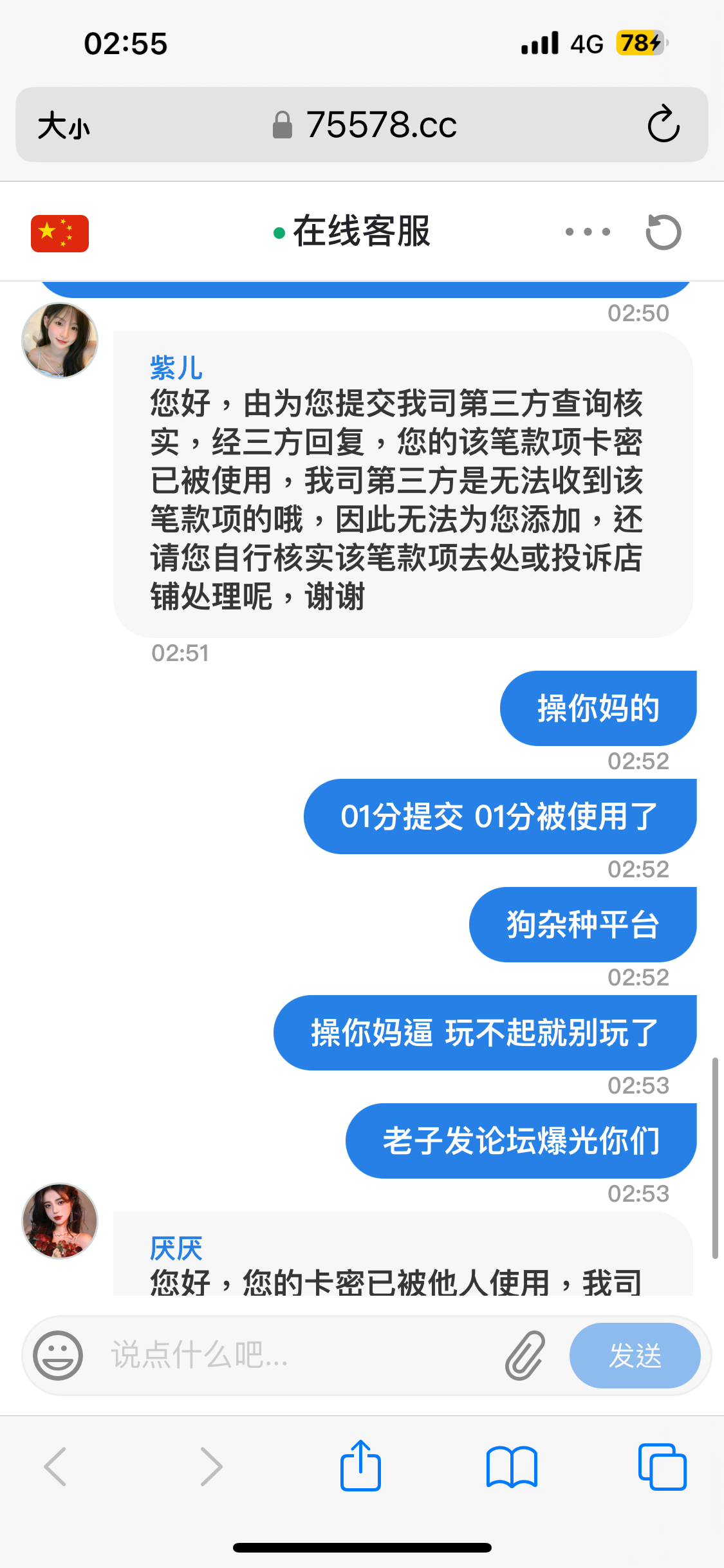This screenshot has width=724, height=1568.
Task: Open the Safari tab switcher
Action: (x=663, y=1466)
